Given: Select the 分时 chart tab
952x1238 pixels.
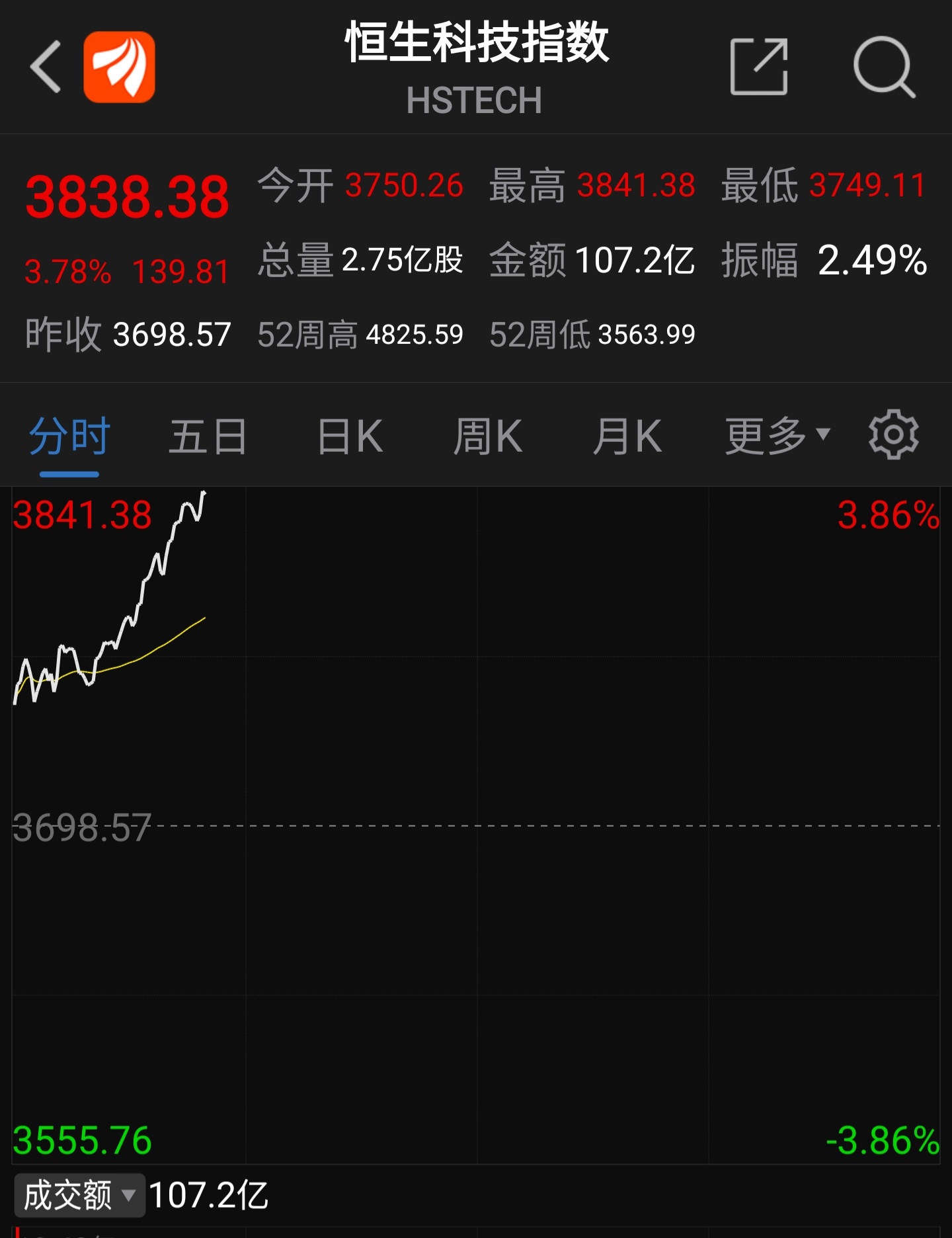Looking at the screenshot, I should [x=69, y=436].
